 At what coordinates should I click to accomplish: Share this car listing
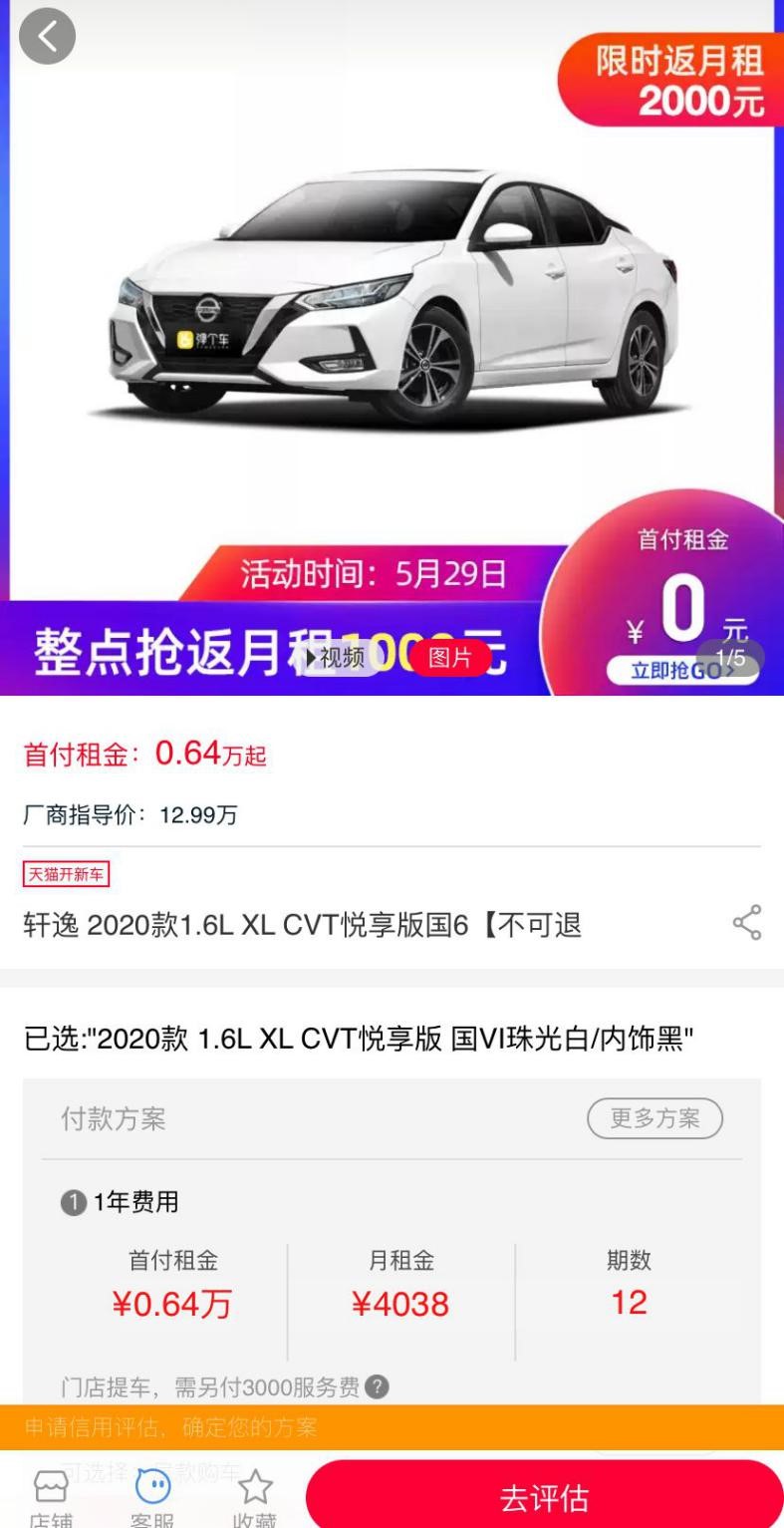point(746,923)
